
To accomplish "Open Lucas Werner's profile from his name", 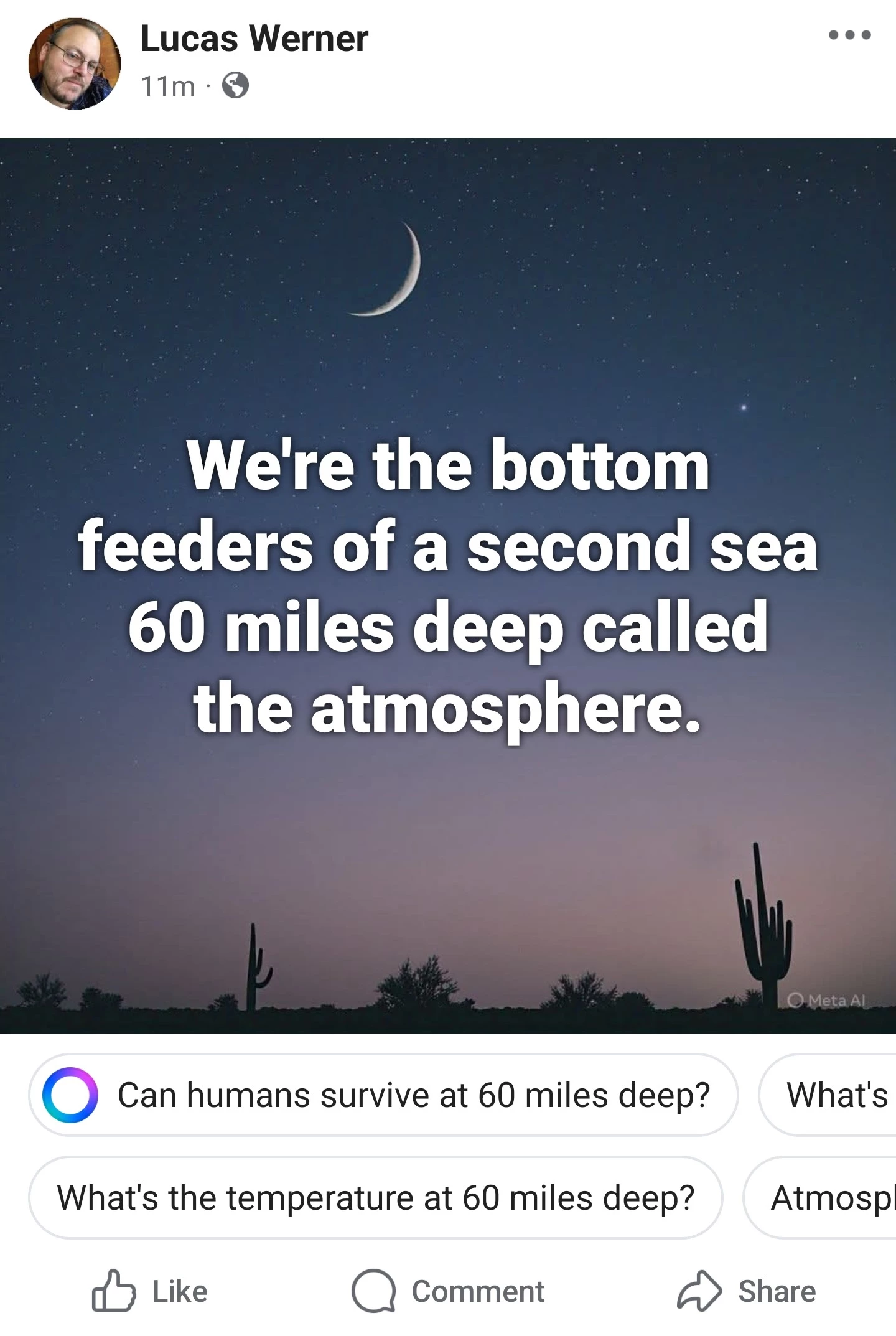I will [254, 39].
